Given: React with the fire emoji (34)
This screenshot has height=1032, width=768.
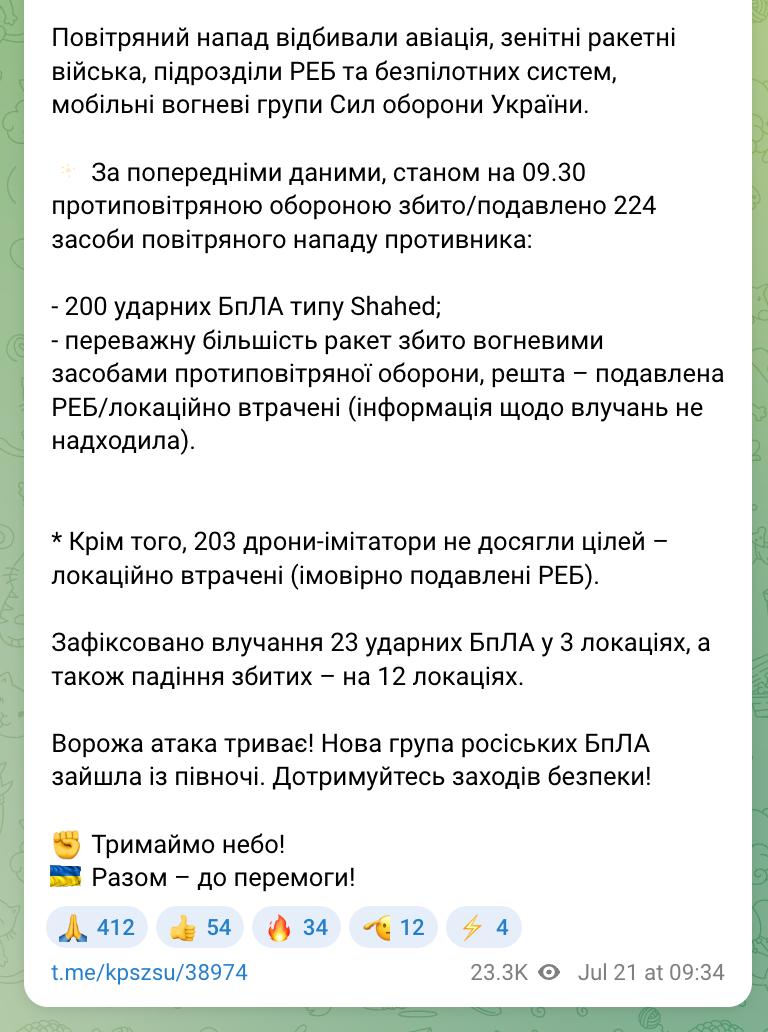Looking at the screenshot, I should pyautogui.click(x=297, y=927).
